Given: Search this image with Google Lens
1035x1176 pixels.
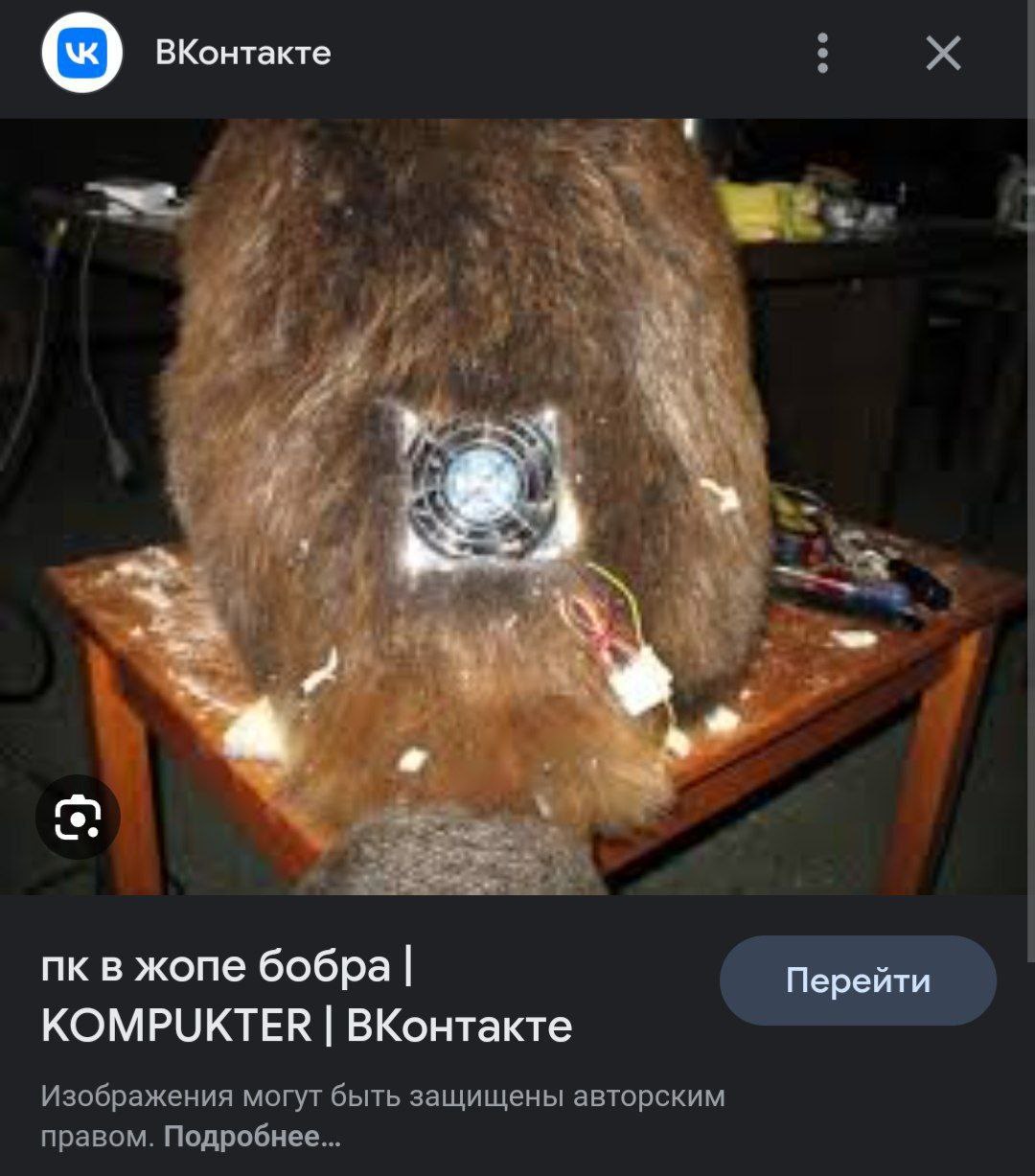Looking at the screenshot, I should (78, 818).
